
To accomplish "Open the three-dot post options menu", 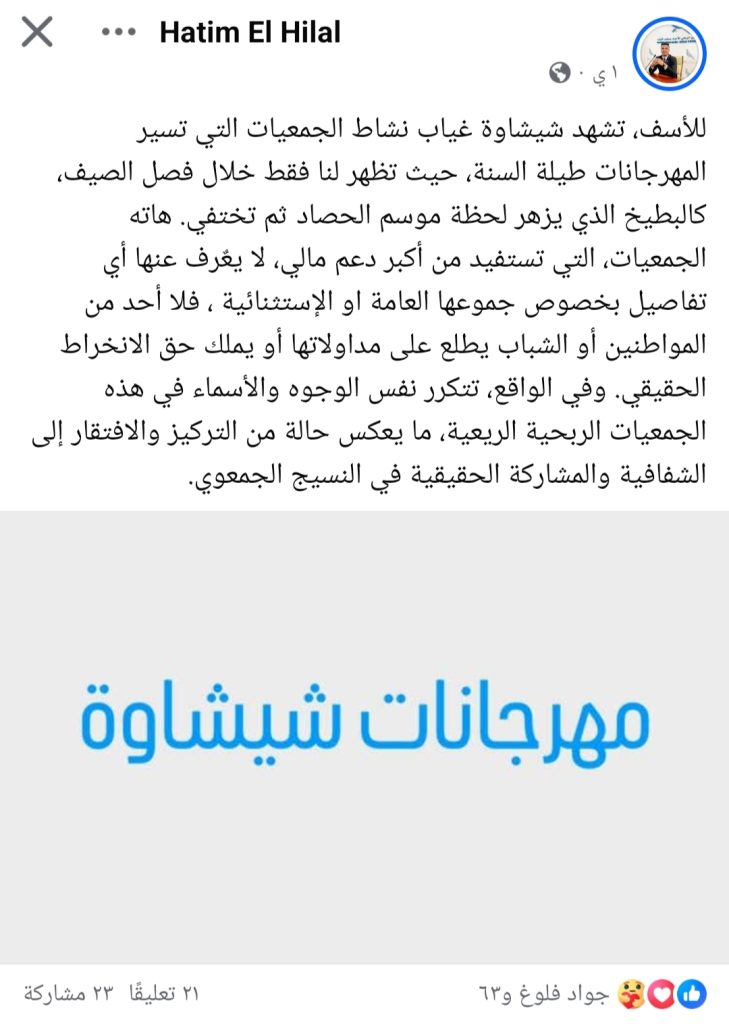I will [x=118, y=33].
